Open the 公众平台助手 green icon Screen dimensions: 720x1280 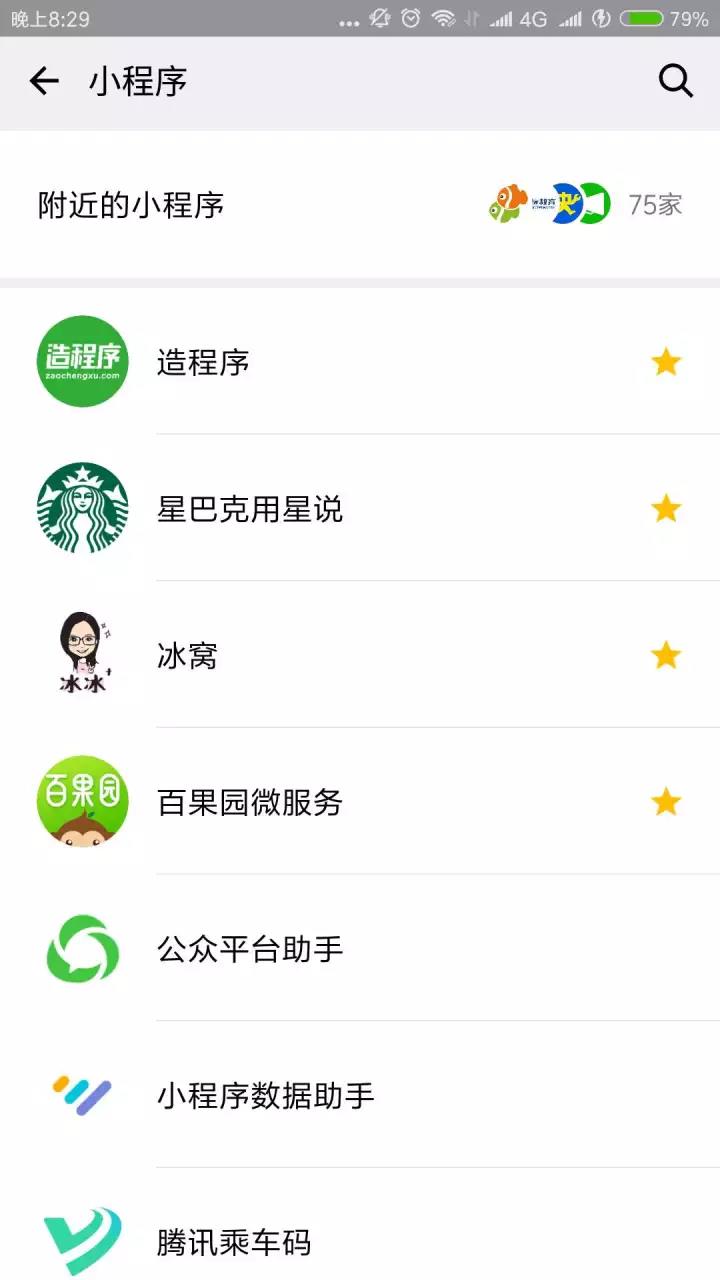[x=82, y=949]
